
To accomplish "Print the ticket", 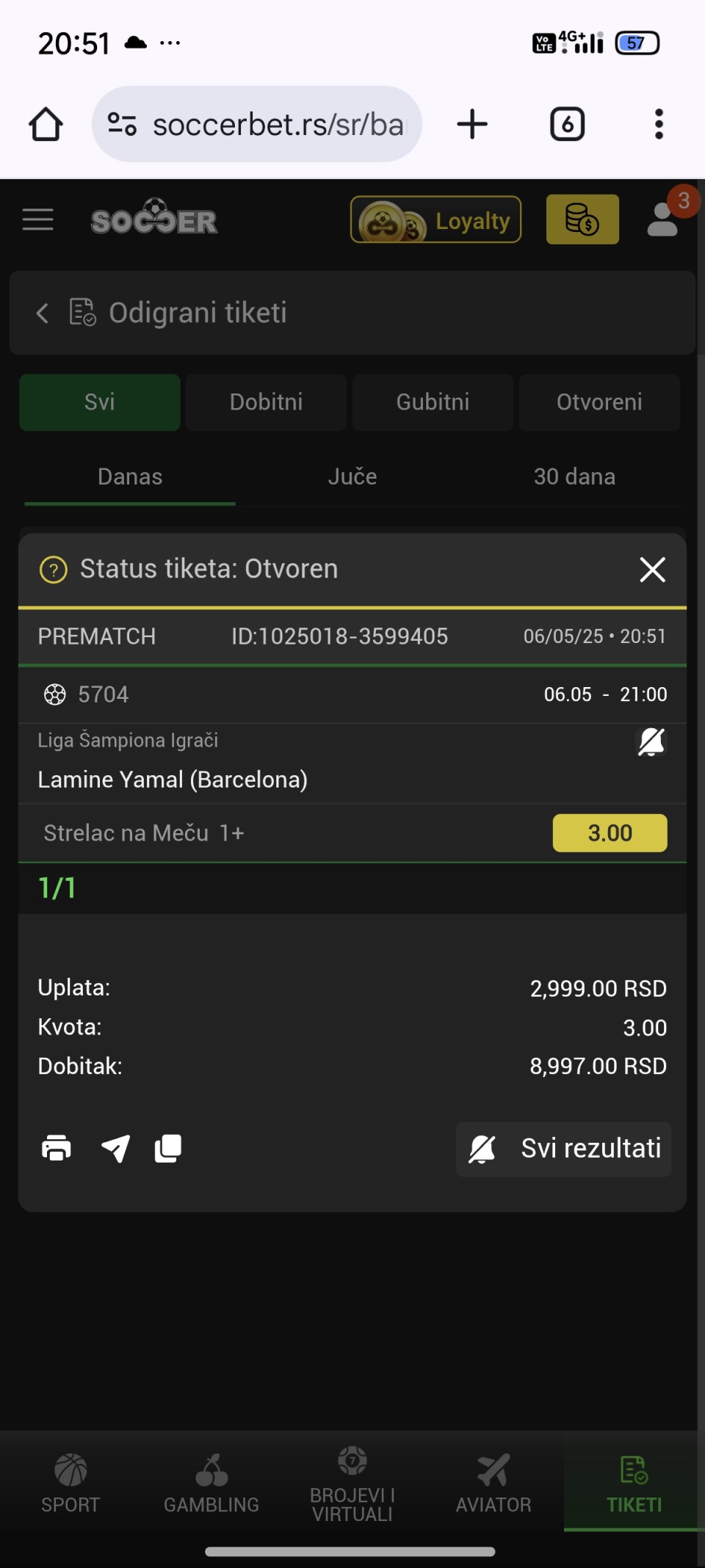I will (57, 1148).
